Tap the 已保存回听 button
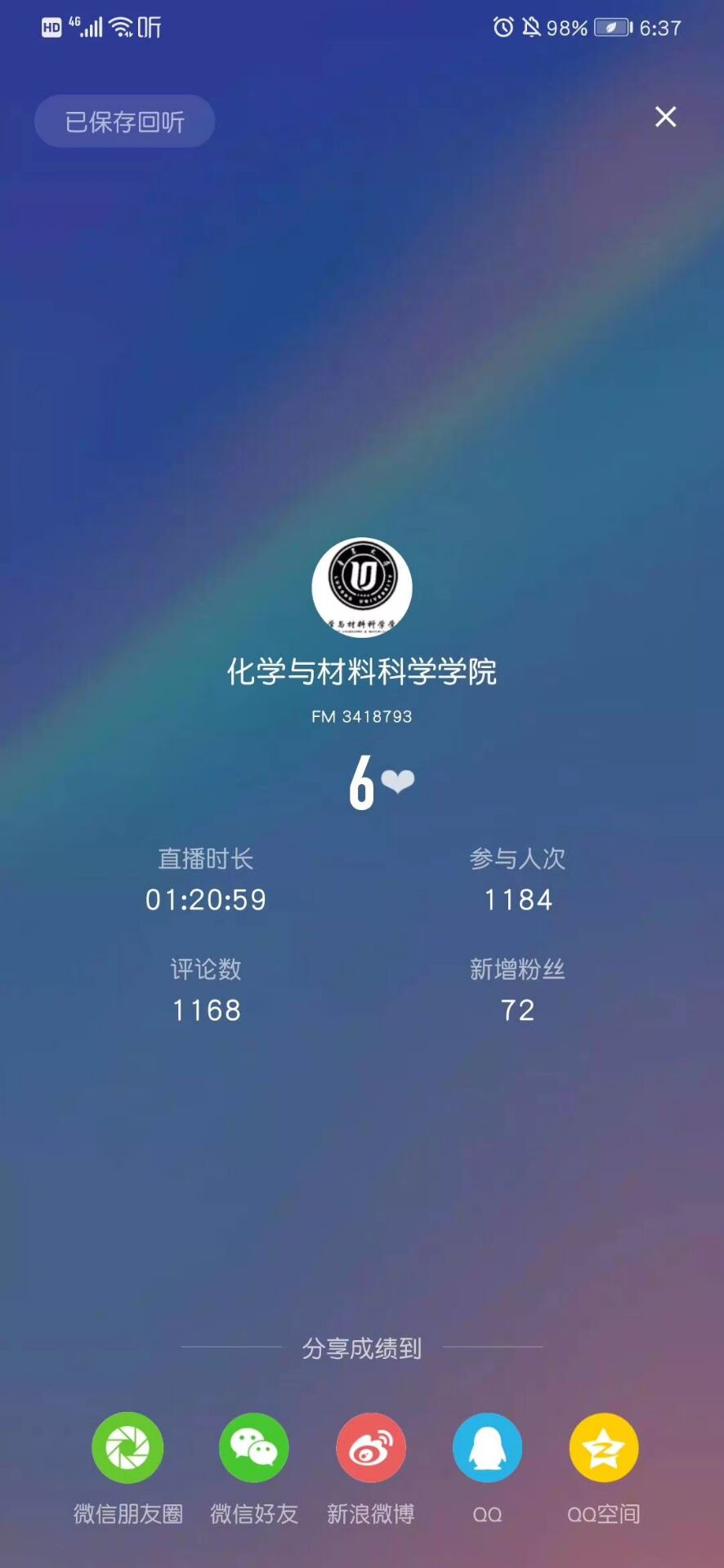Viewport: 724px width, 1568px height. click(124, 122)
